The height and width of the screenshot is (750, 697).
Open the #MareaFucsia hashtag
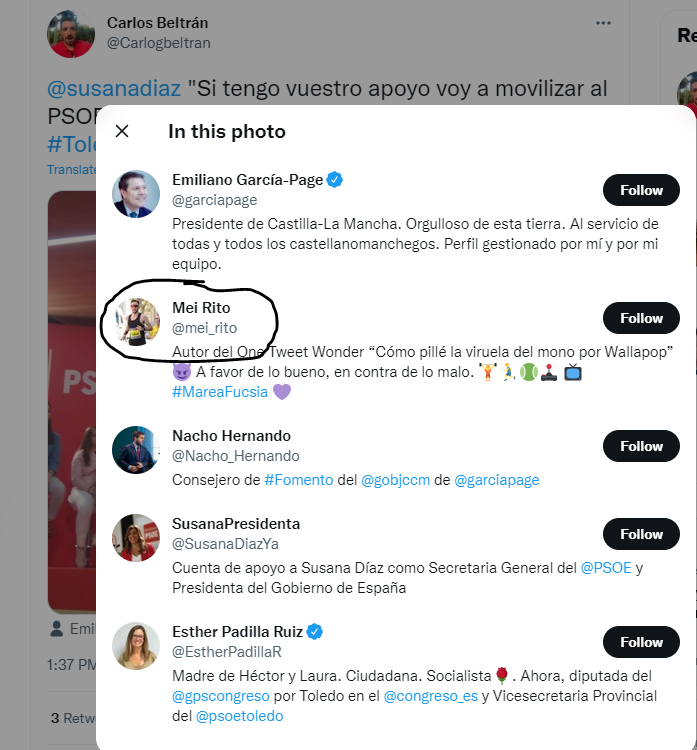click(220, 392)
